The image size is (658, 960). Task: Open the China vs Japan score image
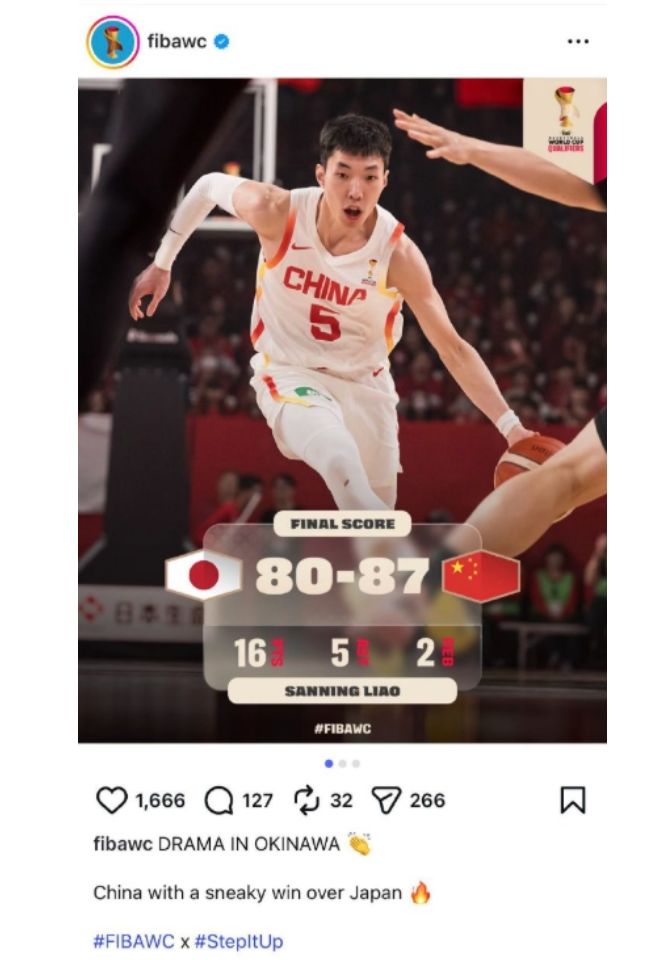tap(342, 410)
